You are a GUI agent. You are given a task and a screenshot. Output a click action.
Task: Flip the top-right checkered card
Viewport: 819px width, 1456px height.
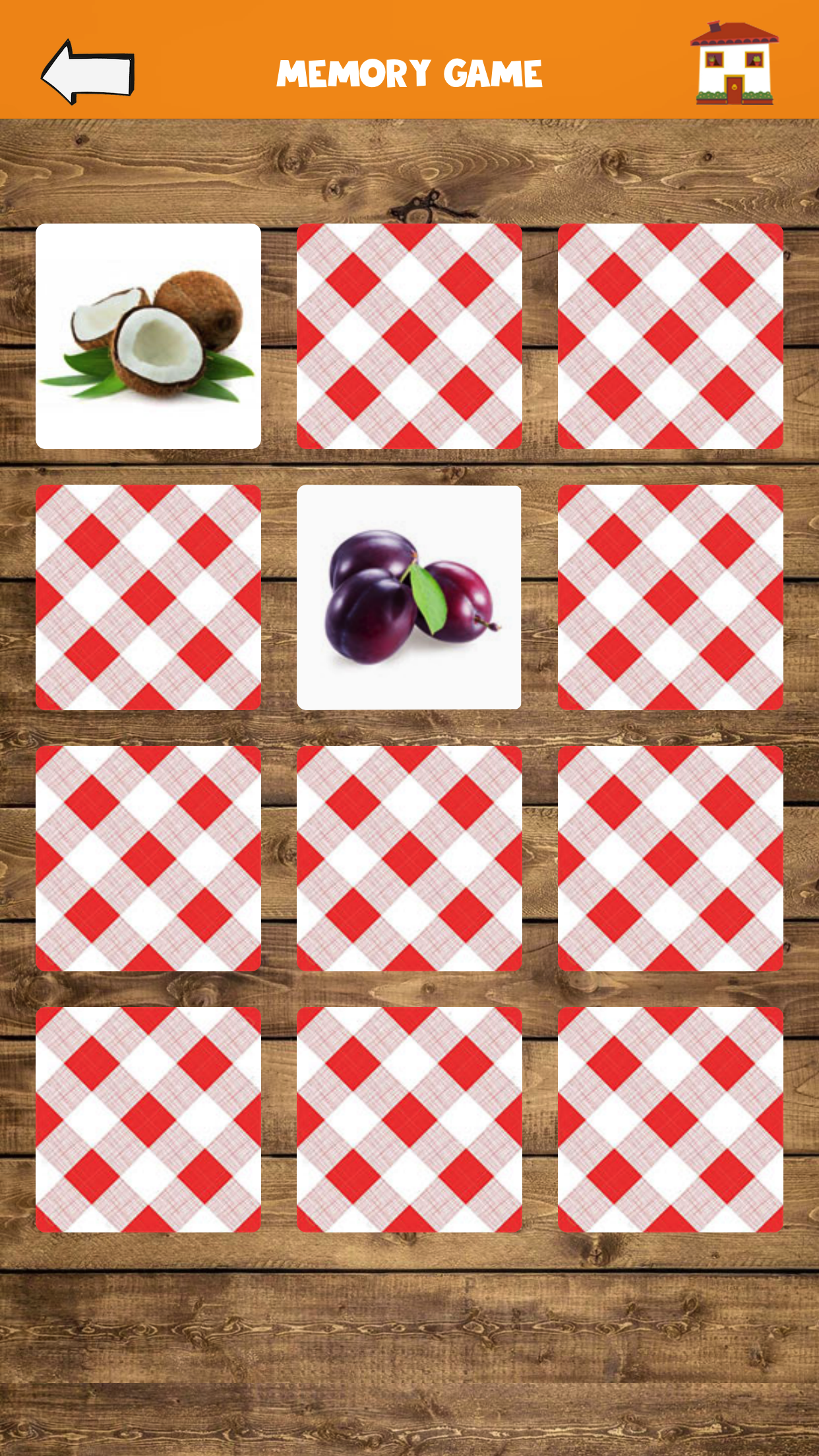coord(670,336)
